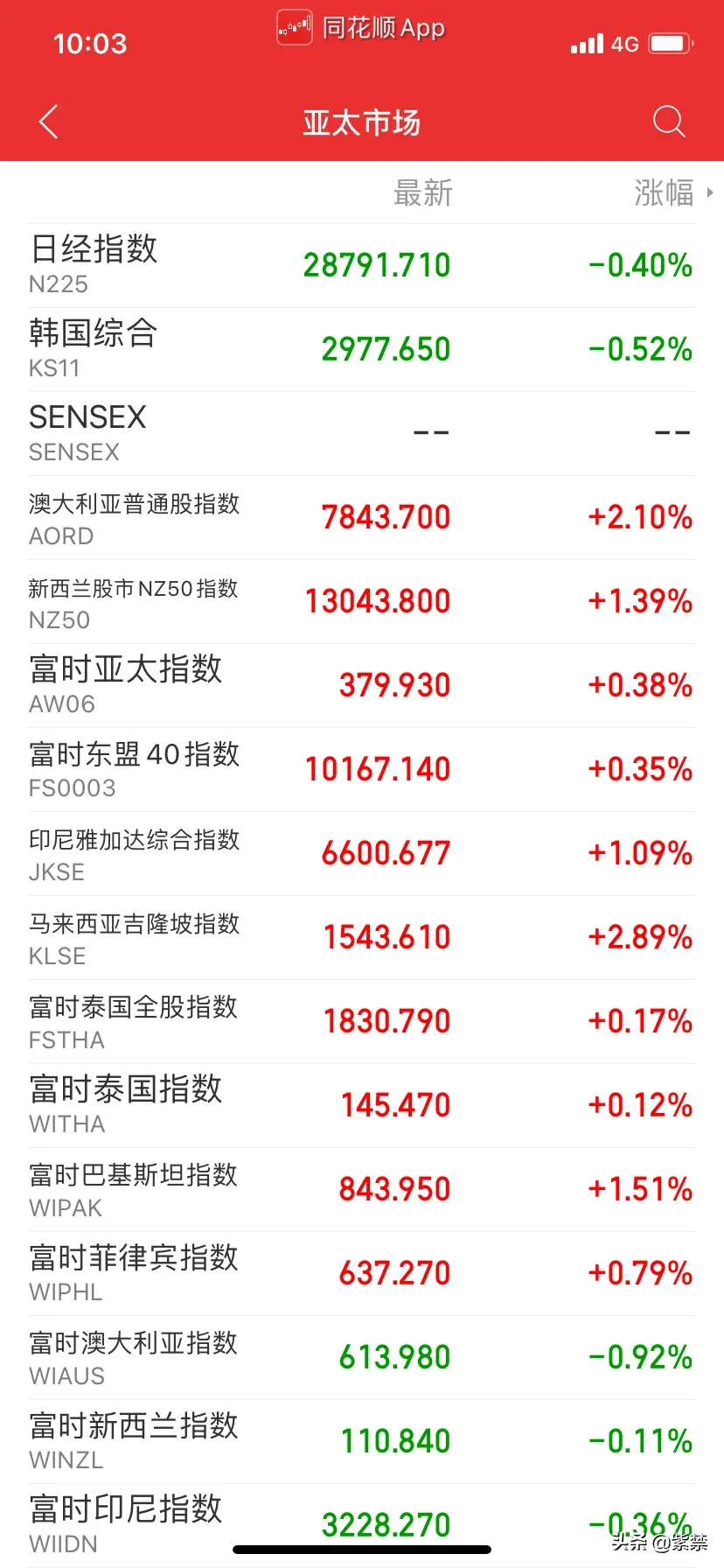724x1568 pixels.
Task: Select 富时亚太指数 AW06
Action: click(x=362, y=685)
